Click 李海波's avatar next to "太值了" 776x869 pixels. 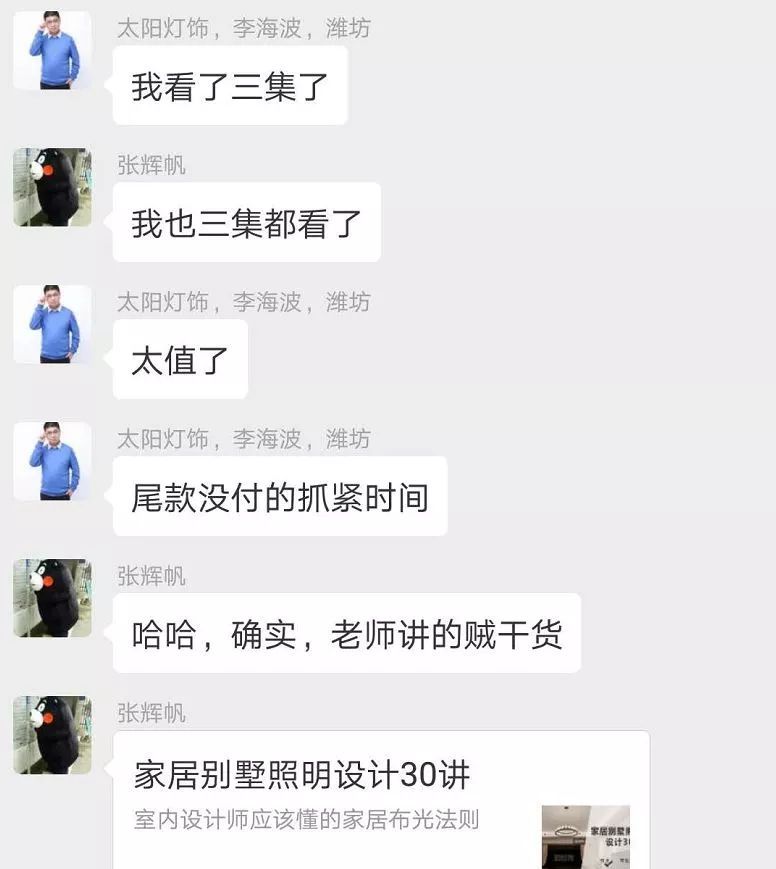click(x=52, y=327)
